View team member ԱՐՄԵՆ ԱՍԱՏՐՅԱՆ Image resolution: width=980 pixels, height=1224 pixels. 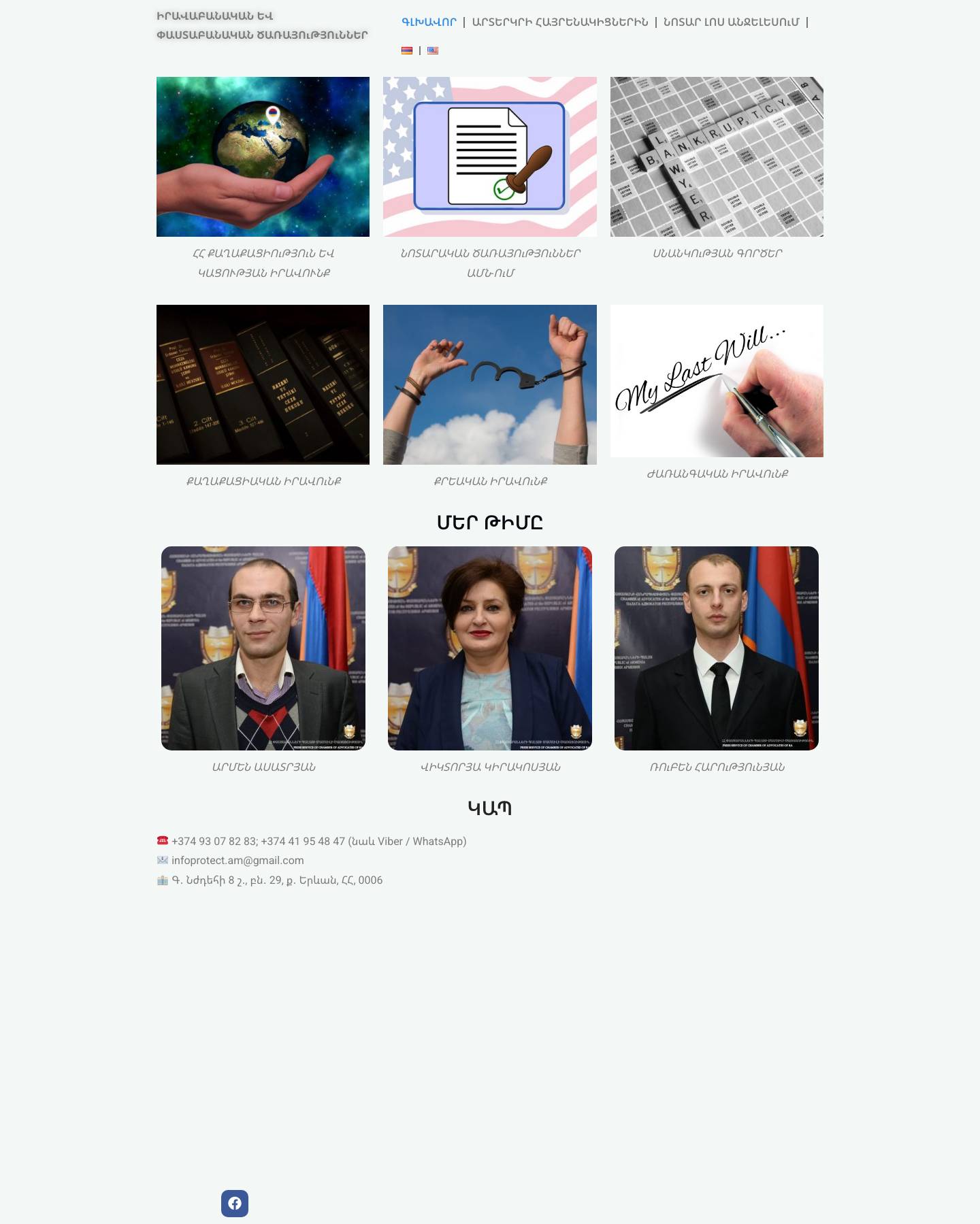click(263, 648)
